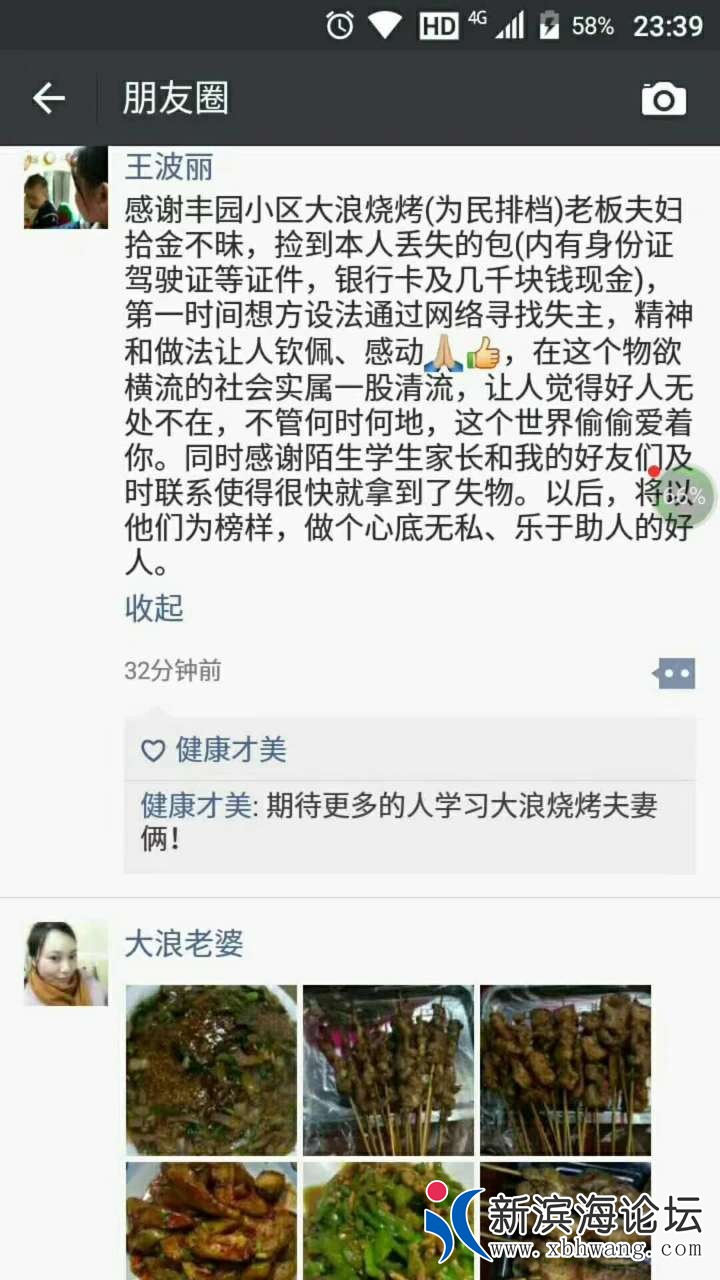Tap the name 大浪老婆 to view profile
The height and width of the screenshot is (1280, 720).
pyautogui.click(x=184, y=944)
